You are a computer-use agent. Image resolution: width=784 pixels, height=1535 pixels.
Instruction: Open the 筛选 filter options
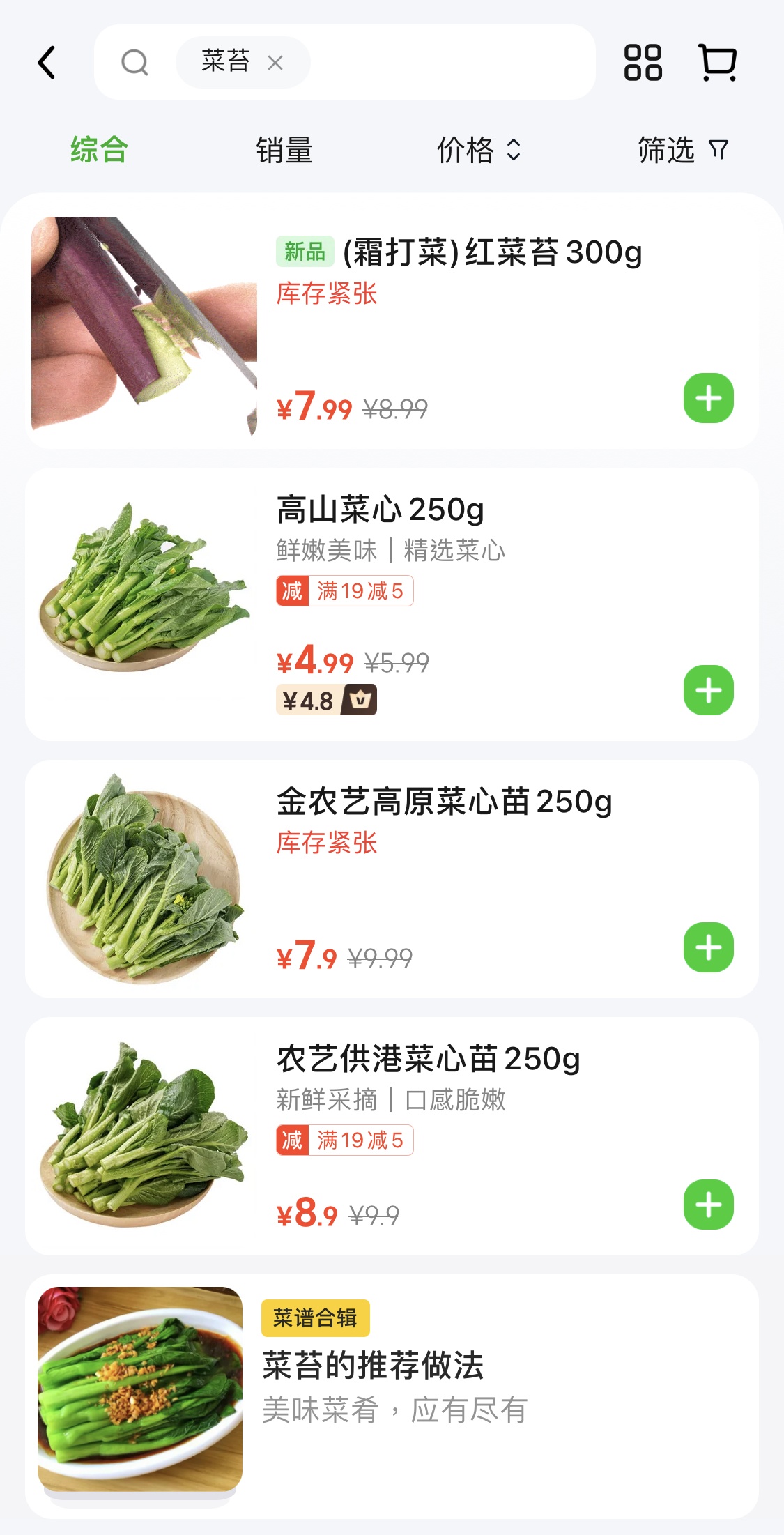(x=682, y=150)
